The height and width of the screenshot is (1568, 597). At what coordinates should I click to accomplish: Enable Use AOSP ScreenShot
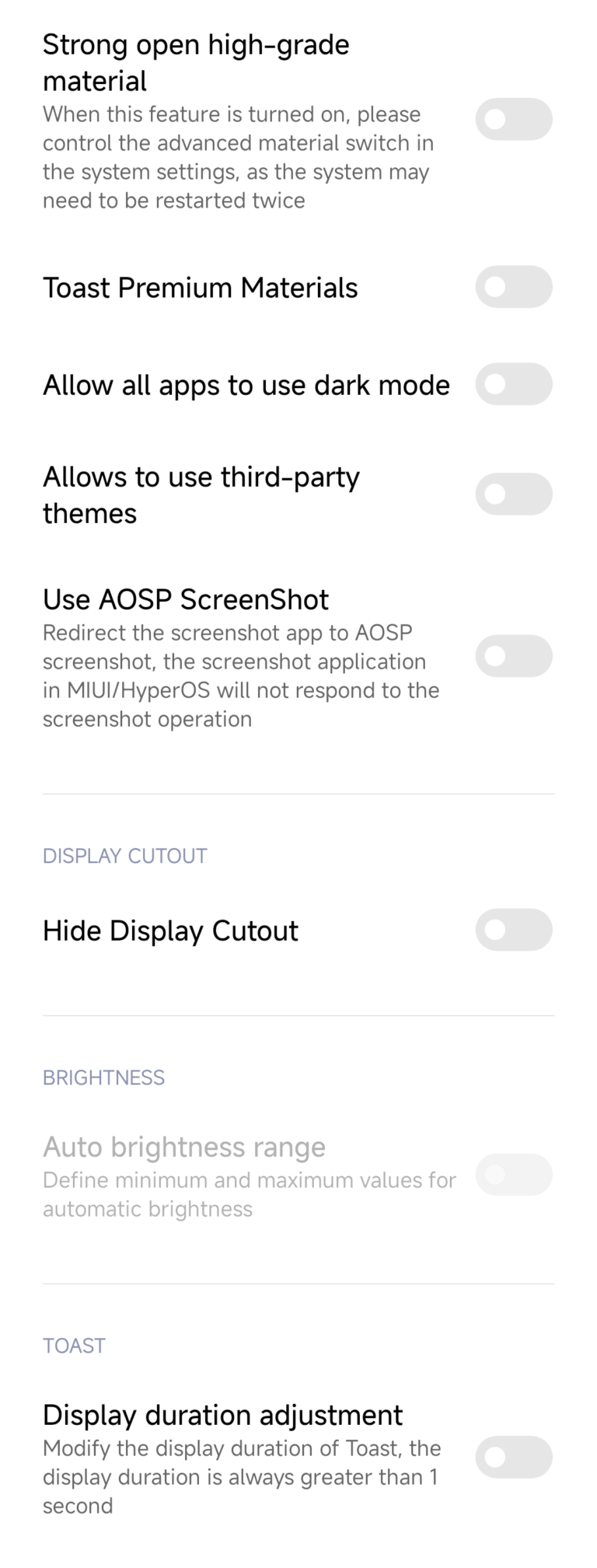(514, 655)
